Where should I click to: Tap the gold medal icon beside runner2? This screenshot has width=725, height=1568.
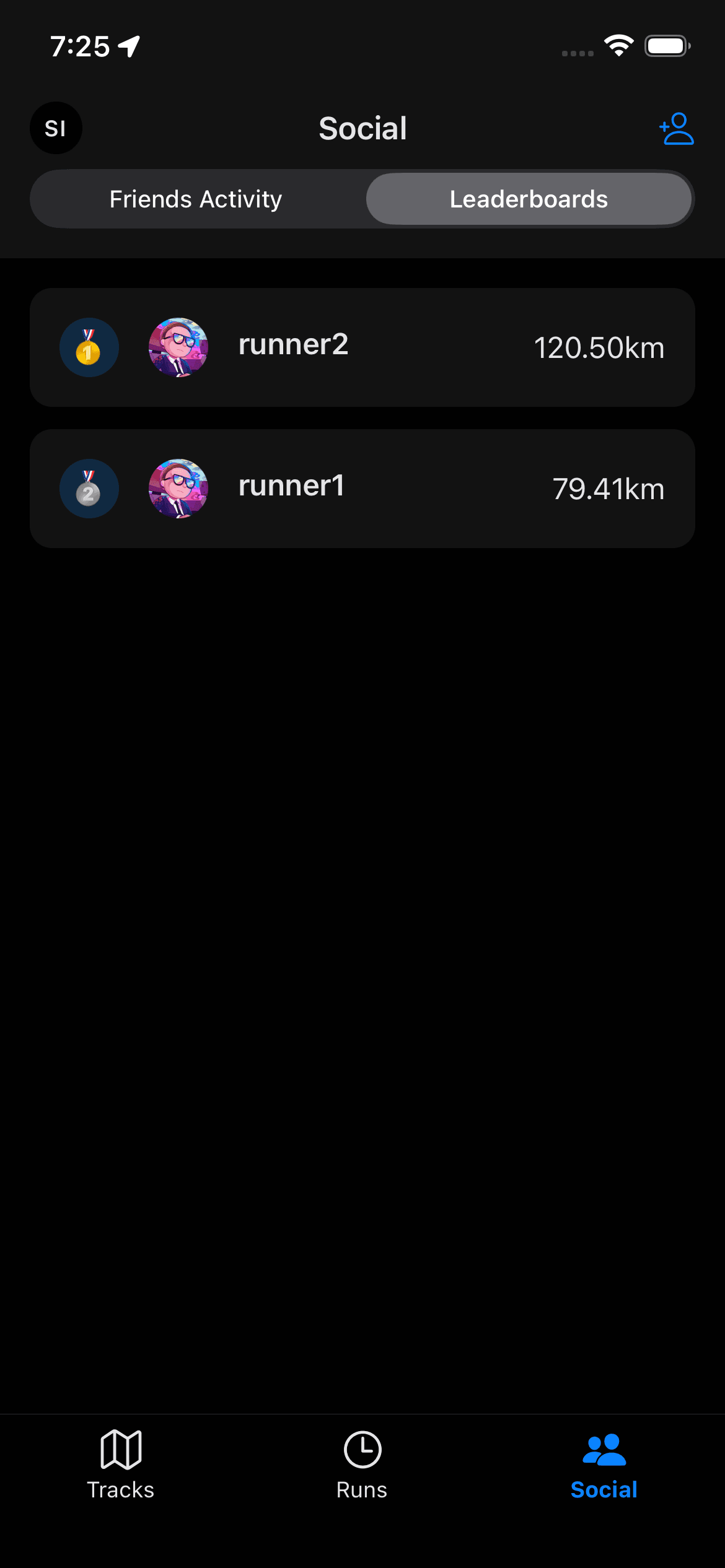point(89,347)
